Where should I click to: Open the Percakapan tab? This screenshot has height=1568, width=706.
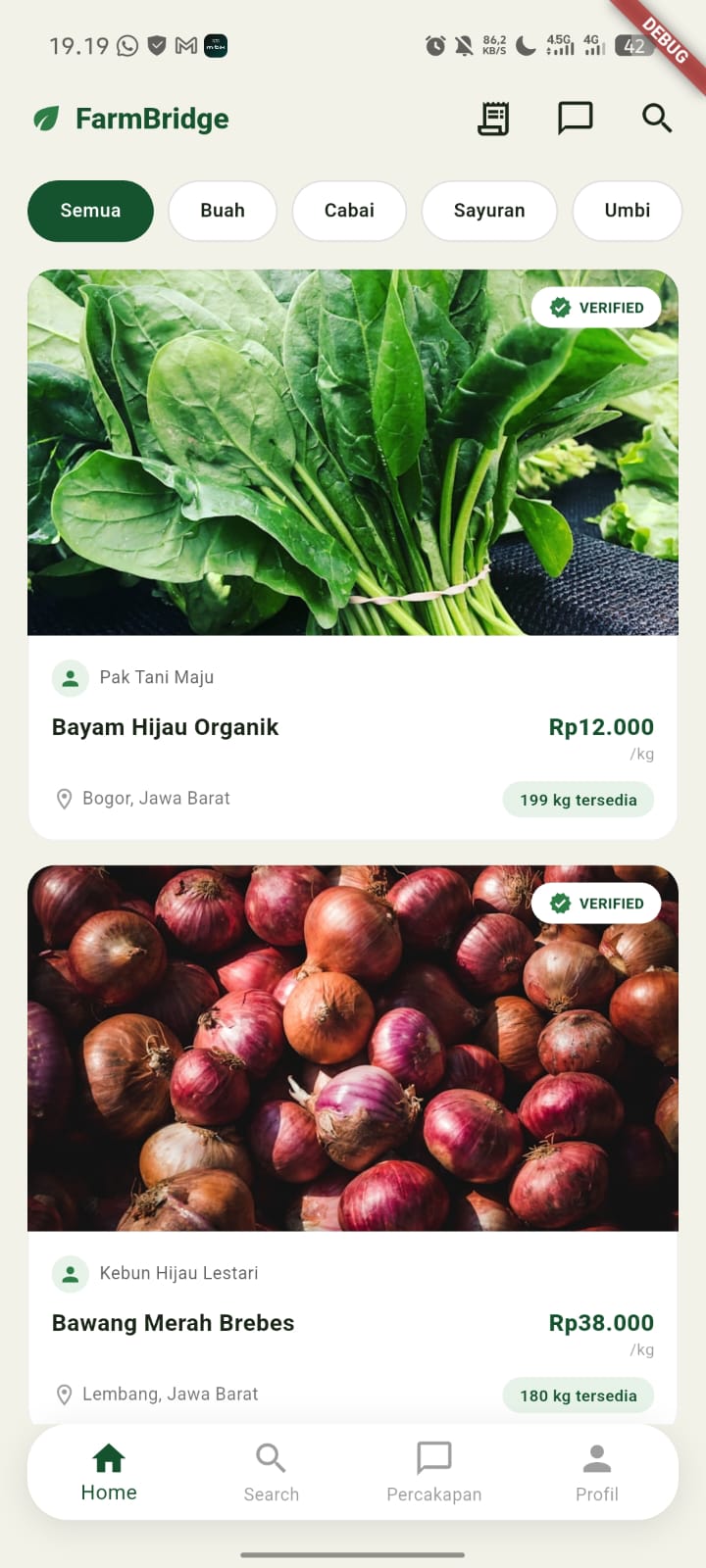point(434,1473)
